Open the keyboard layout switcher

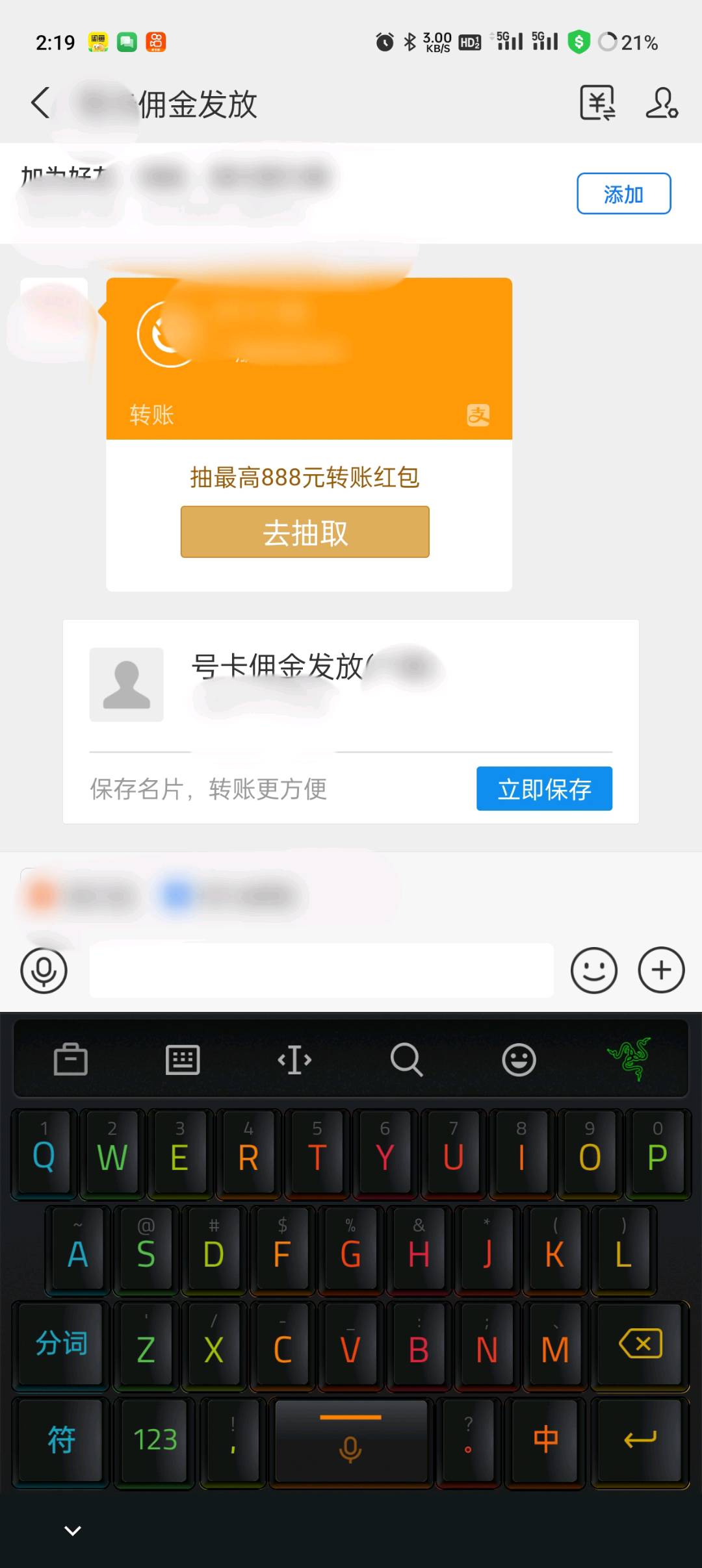183,1060
